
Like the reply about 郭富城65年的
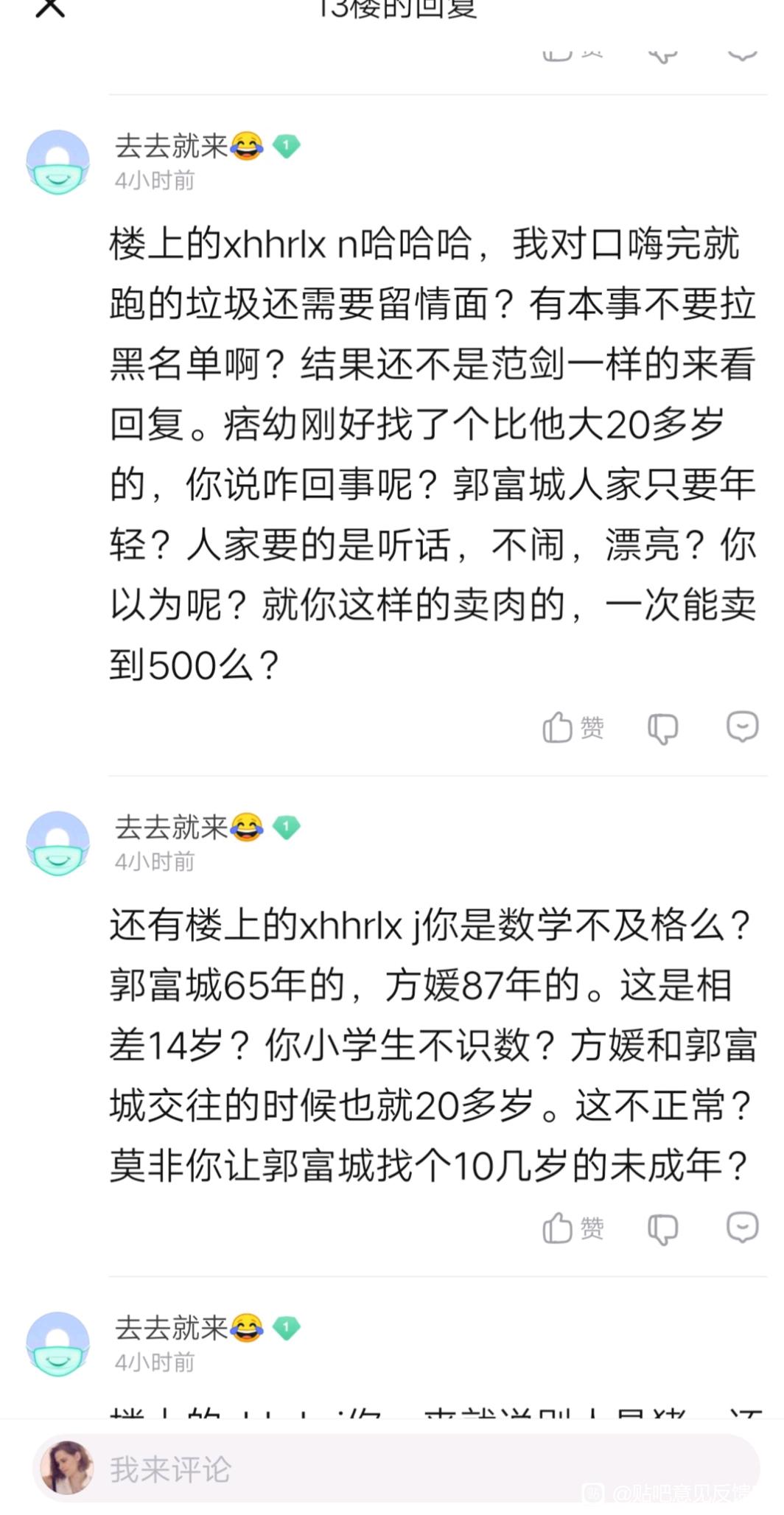tap(573, 1228)
